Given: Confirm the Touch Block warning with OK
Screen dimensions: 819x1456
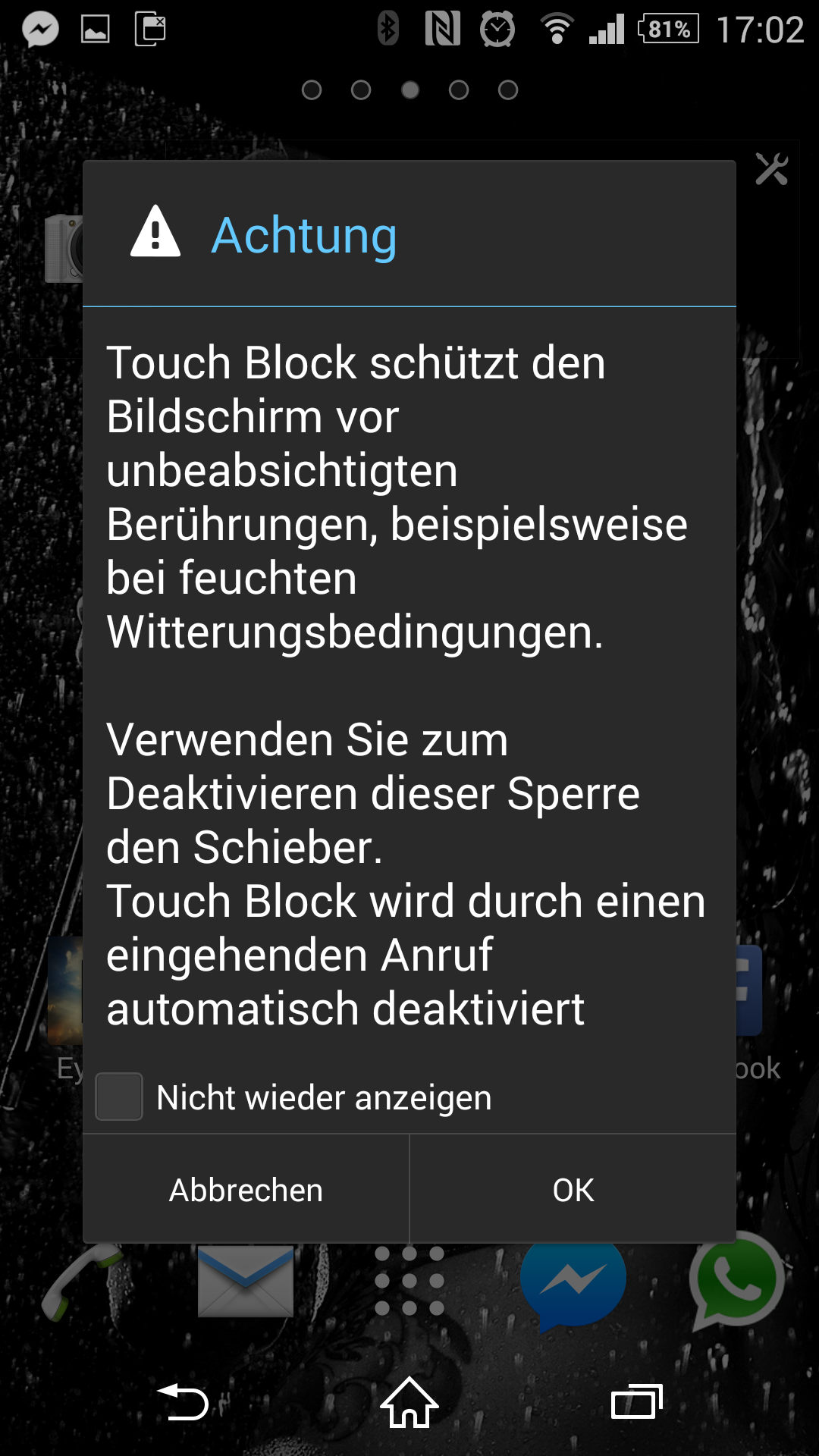Looking at the screenshot, I should 573,1189.
